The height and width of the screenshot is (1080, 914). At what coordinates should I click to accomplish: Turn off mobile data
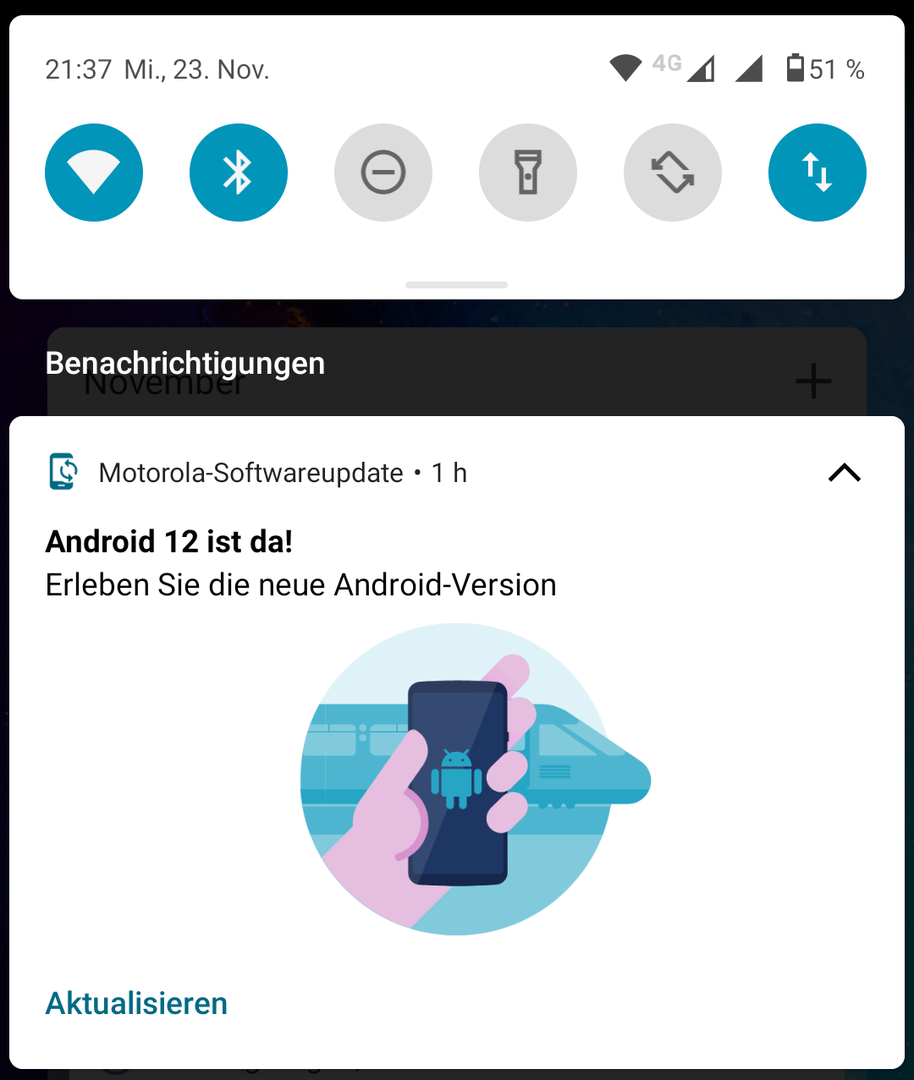[817, 173]
